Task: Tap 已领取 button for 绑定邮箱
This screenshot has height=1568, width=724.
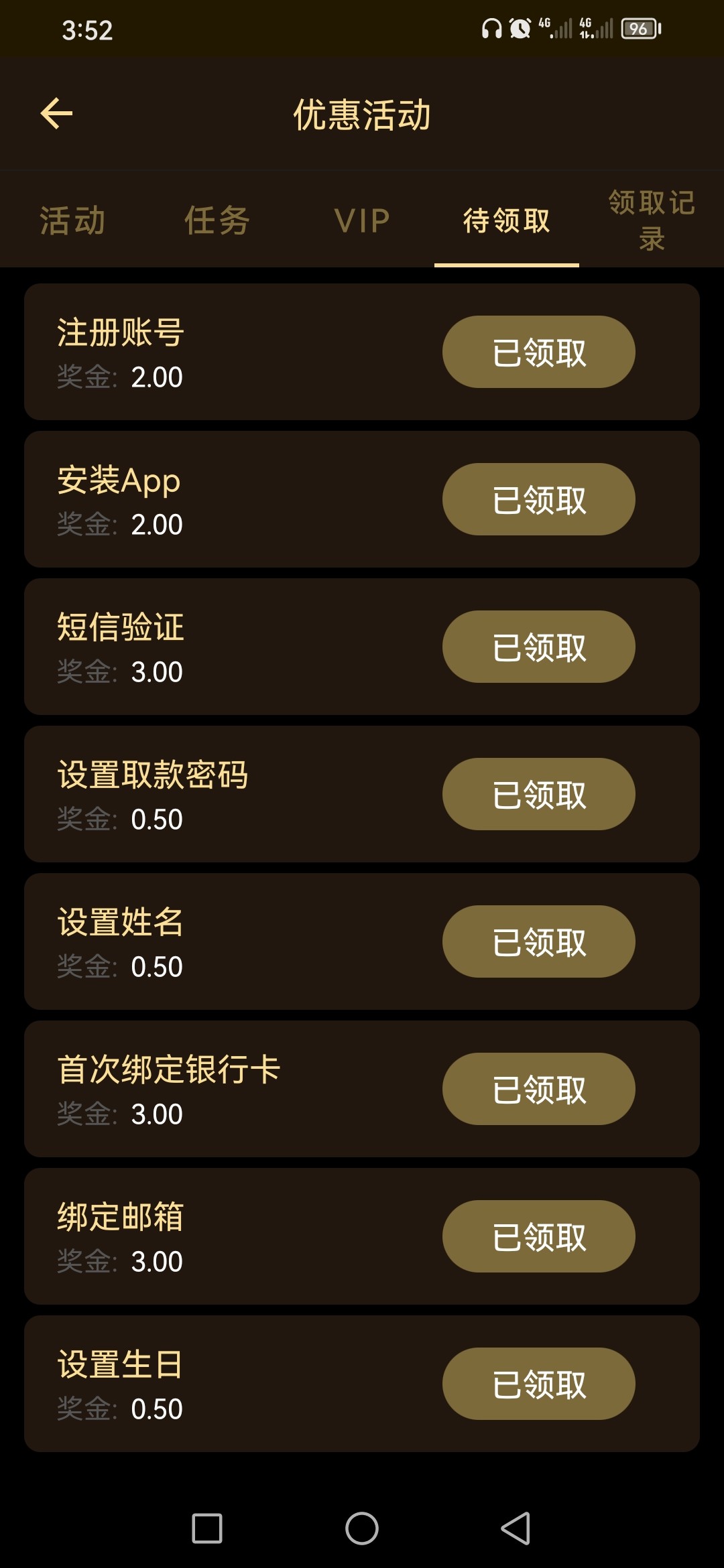Action: [539, 1236]
